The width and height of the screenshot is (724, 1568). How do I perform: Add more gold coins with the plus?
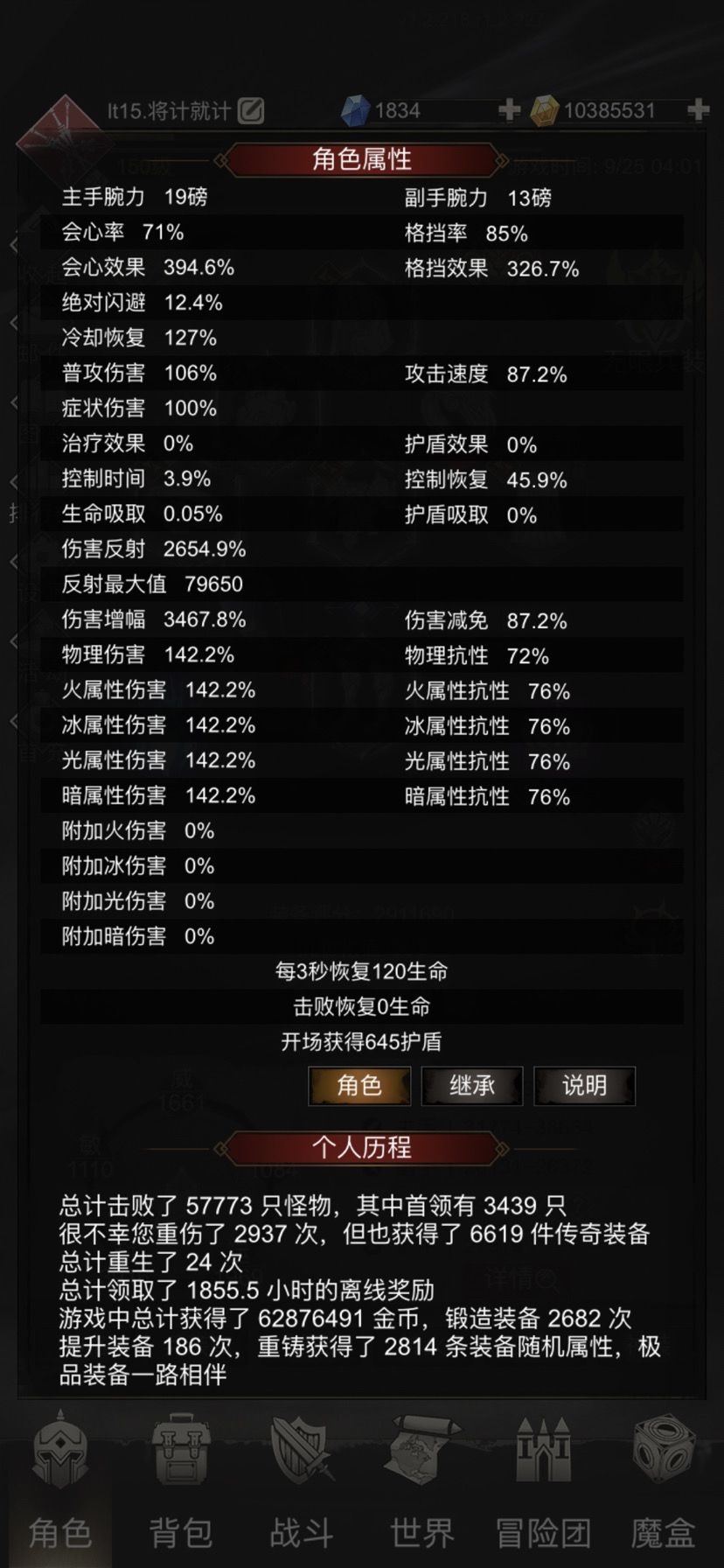coord(698,110)
